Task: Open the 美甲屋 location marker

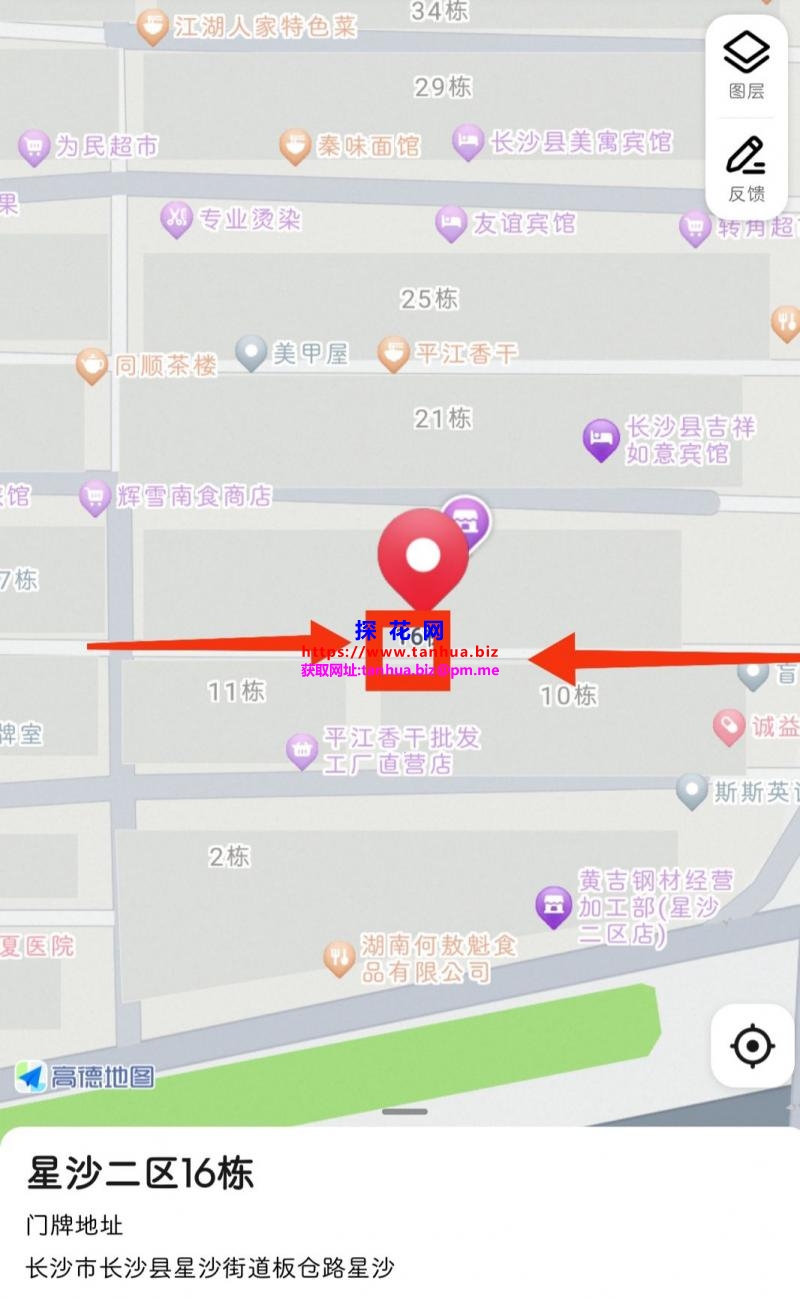Action: 250,353
